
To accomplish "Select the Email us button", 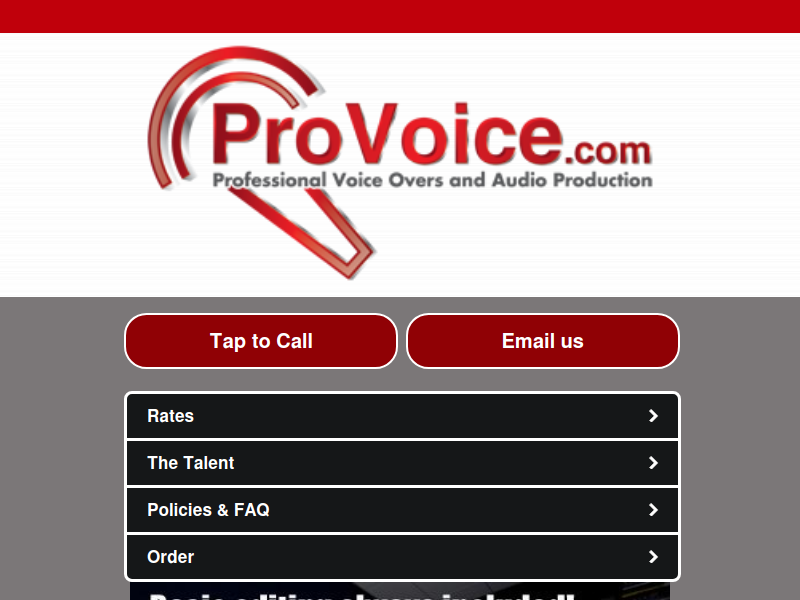I will click(543, 341).
